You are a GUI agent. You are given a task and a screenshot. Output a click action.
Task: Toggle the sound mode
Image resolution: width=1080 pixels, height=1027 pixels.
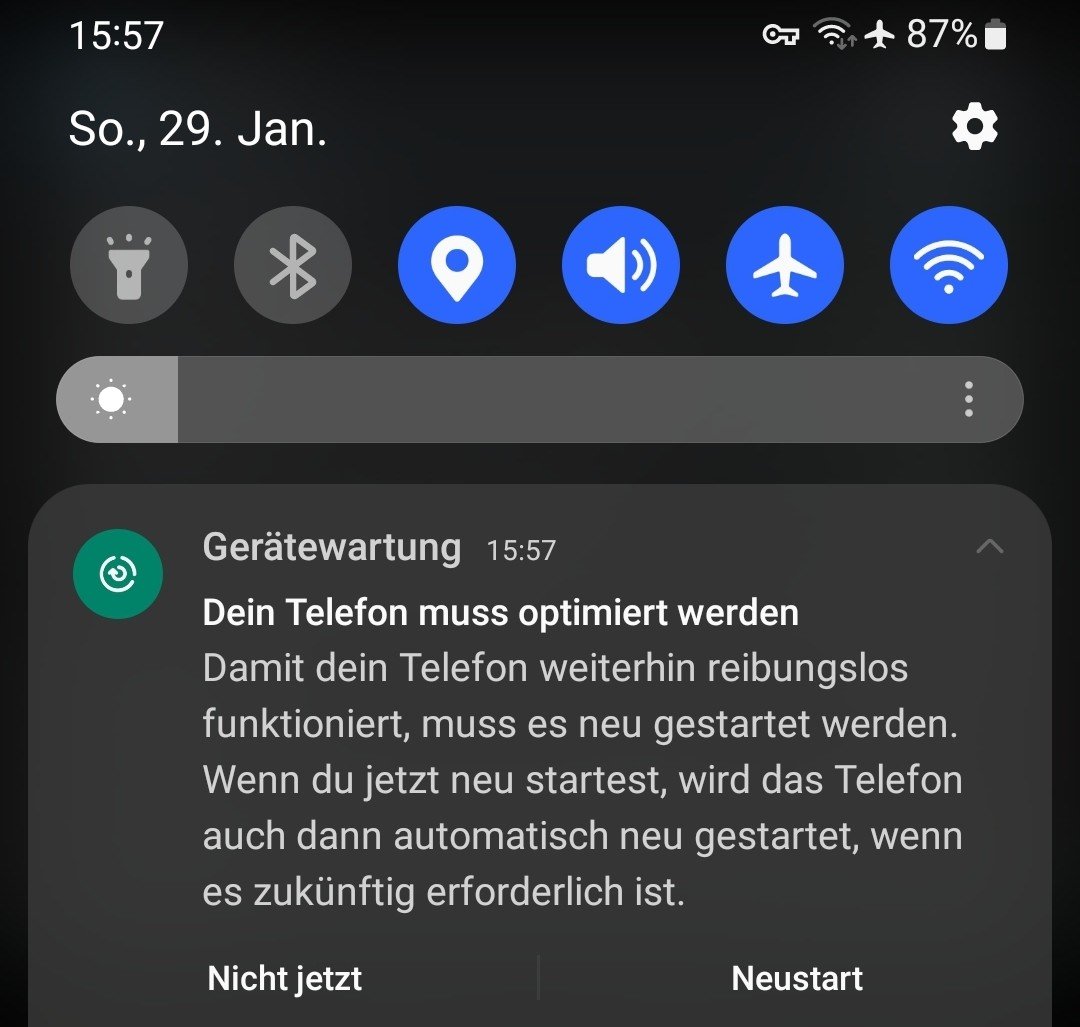click(x=621, y=265)
